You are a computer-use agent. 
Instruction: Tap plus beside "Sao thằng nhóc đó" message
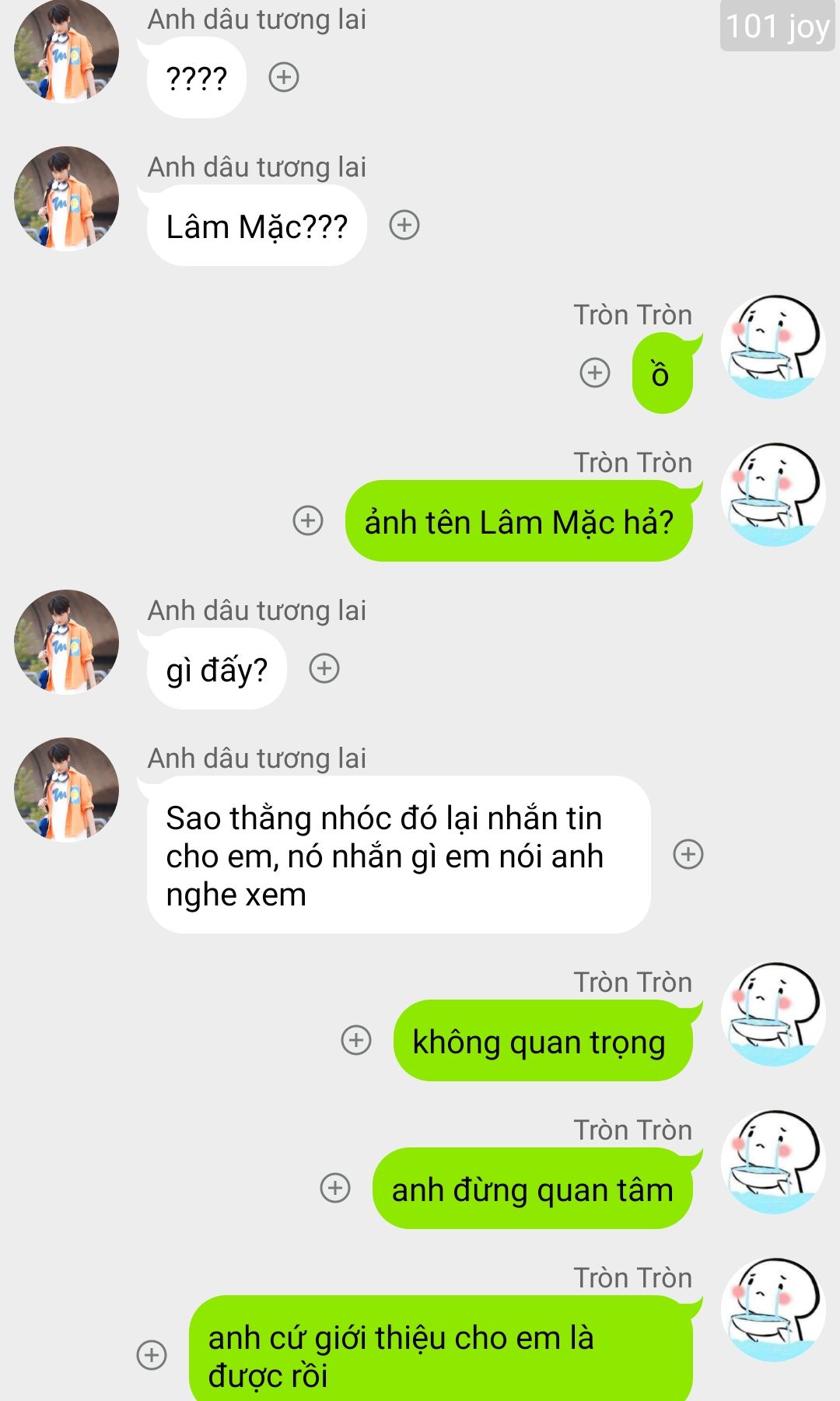click(x=688, y=854)
